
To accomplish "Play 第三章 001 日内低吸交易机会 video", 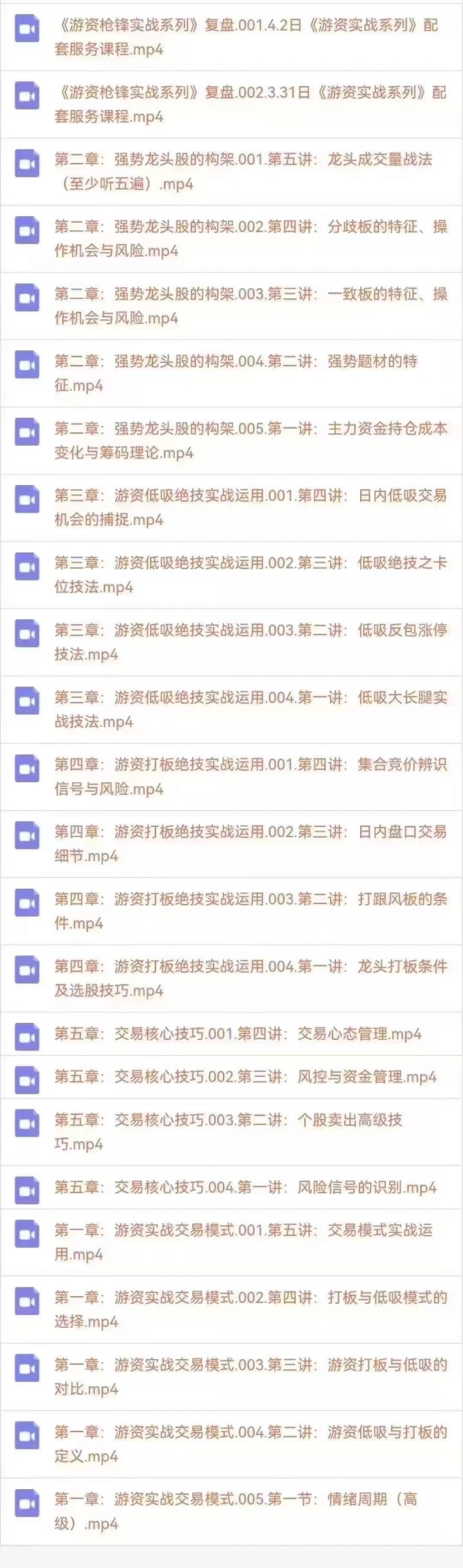I will click(x=245, y=507).
